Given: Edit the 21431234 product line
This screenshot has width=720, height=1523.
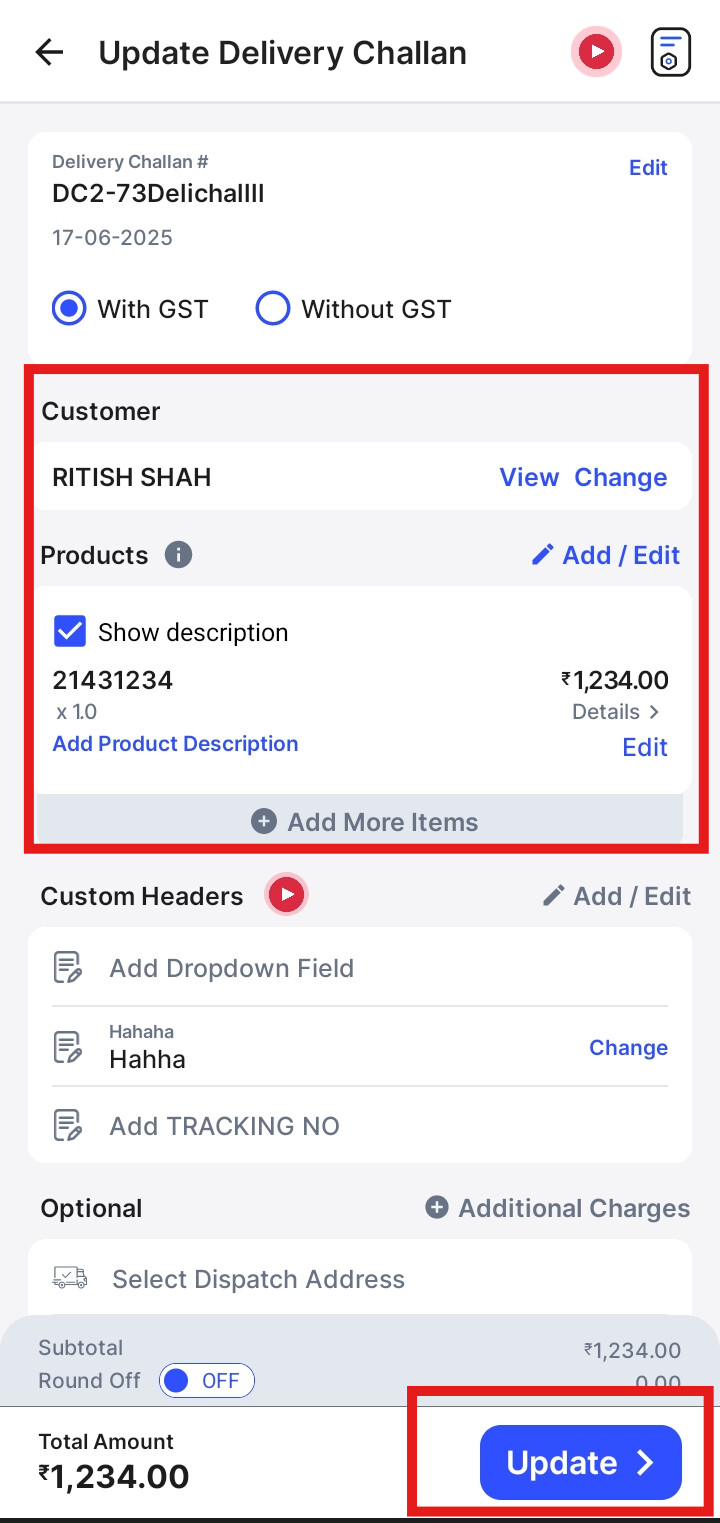Looking at the screenshot, I should pyautogui.click(x=645, y=747).
